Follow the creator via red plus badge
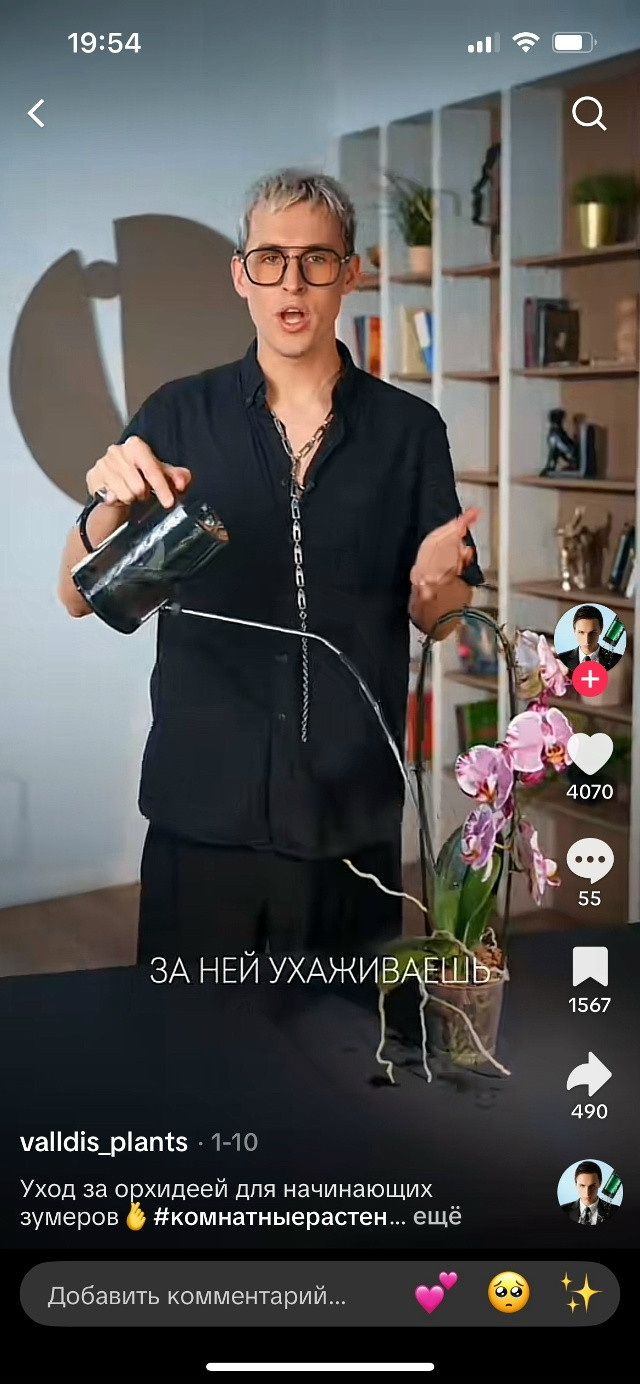Image resolution: width=640 pixels, height=1384 pixels. click(x=590, y=681)
